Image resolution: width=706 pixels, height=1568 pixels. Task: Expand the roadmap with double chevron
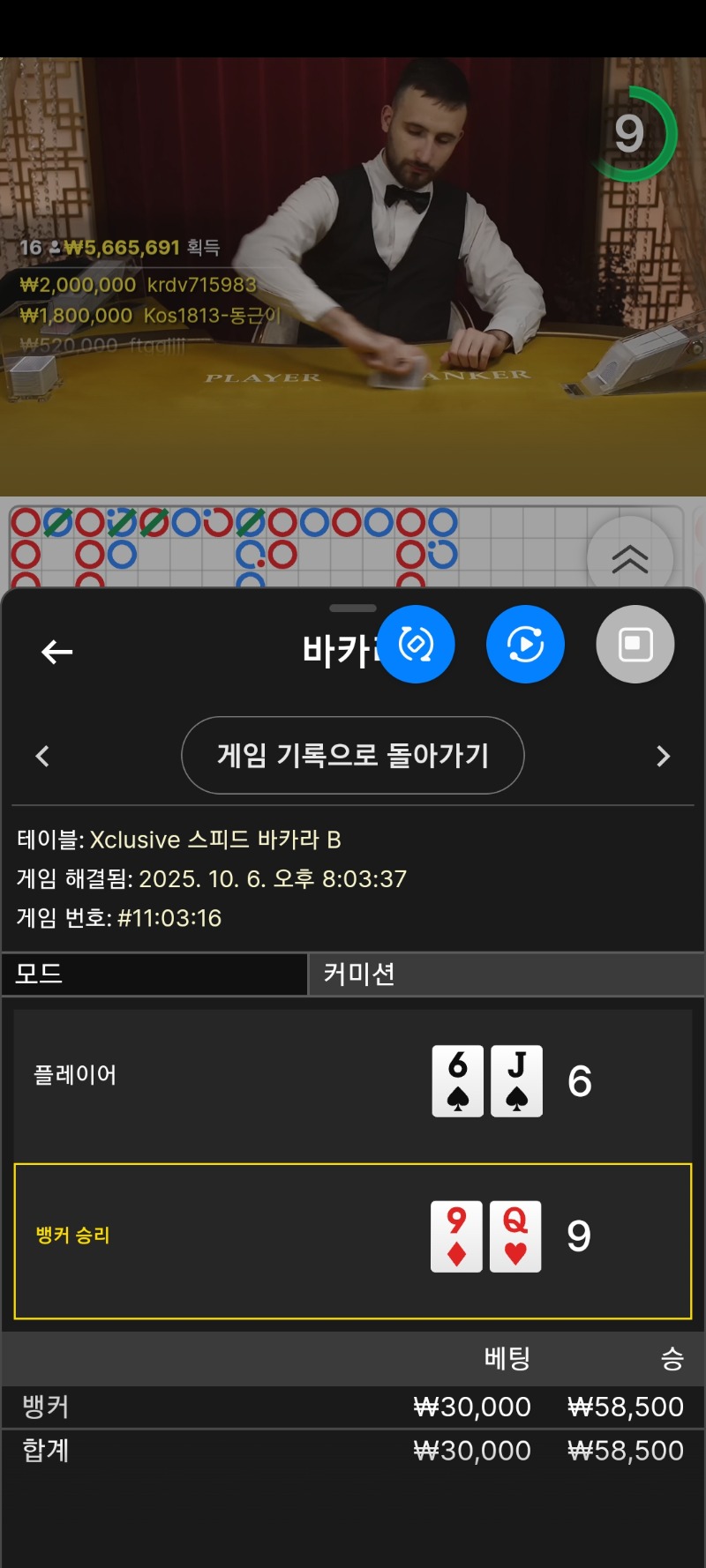coord(629,558)
